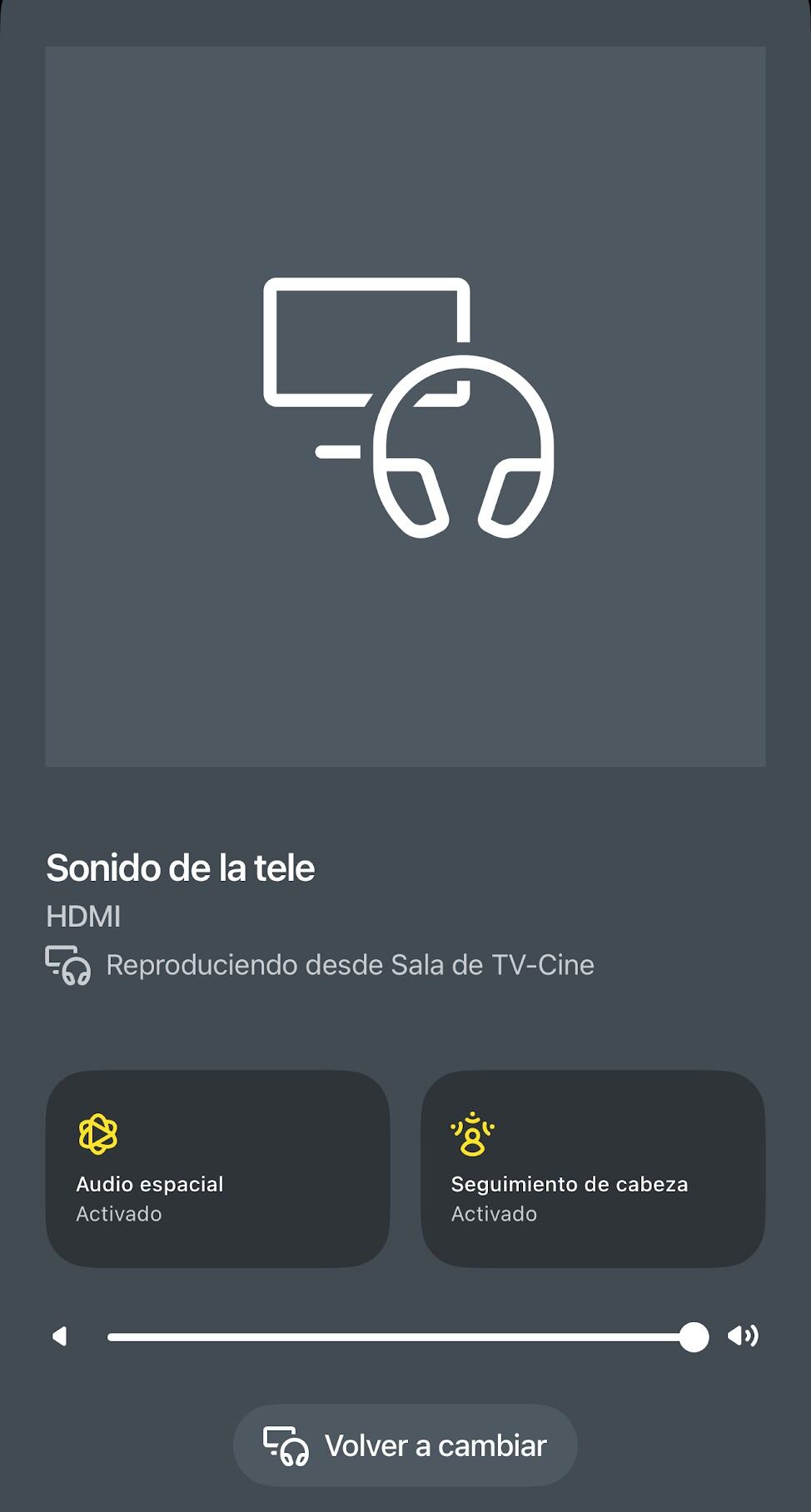The image size is (811, 1512).
Task: Tap the high-volume speaker icon
Action: [x=743, y=1336]
